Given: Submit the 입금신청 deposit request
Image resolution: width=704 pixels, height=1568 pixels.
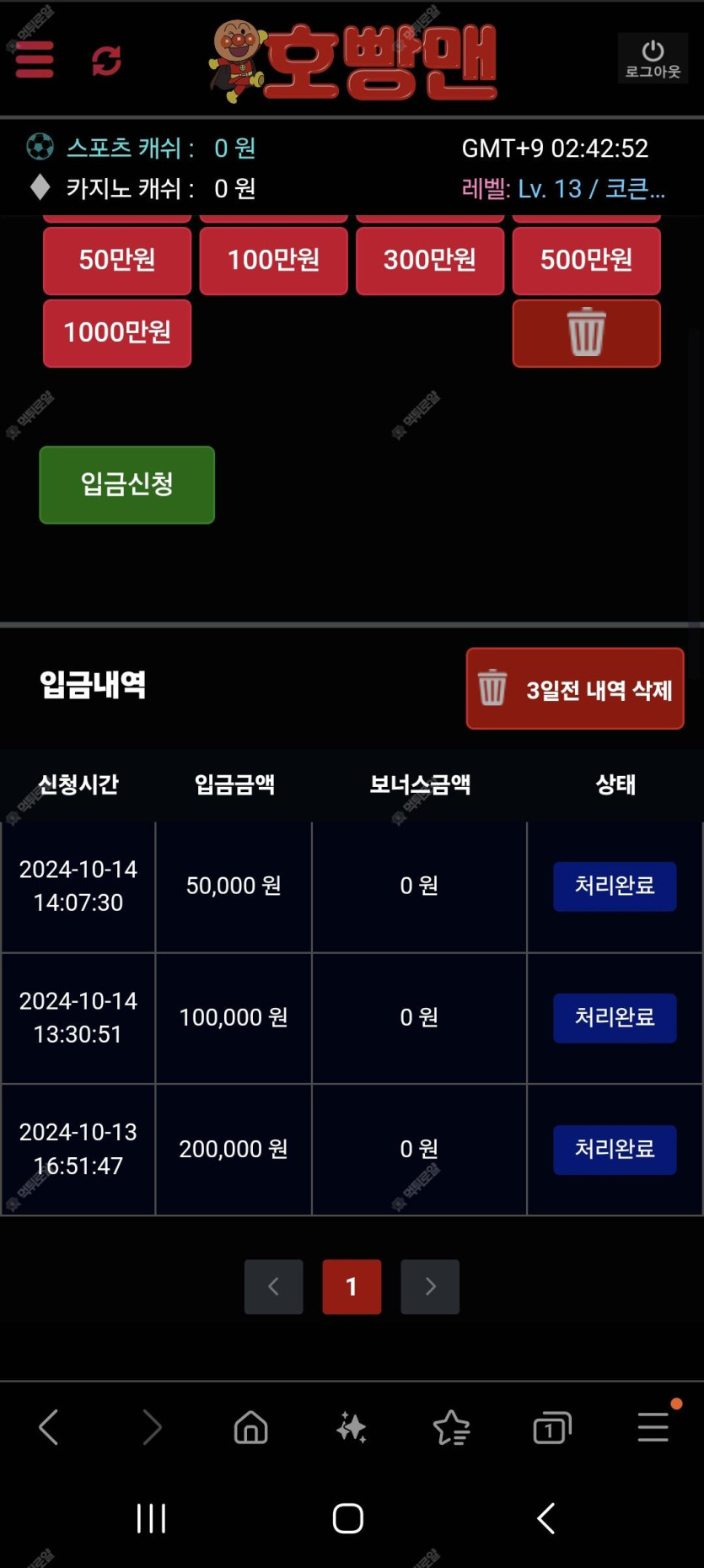Looking at the screenshot, I should [x=126, y=485].
